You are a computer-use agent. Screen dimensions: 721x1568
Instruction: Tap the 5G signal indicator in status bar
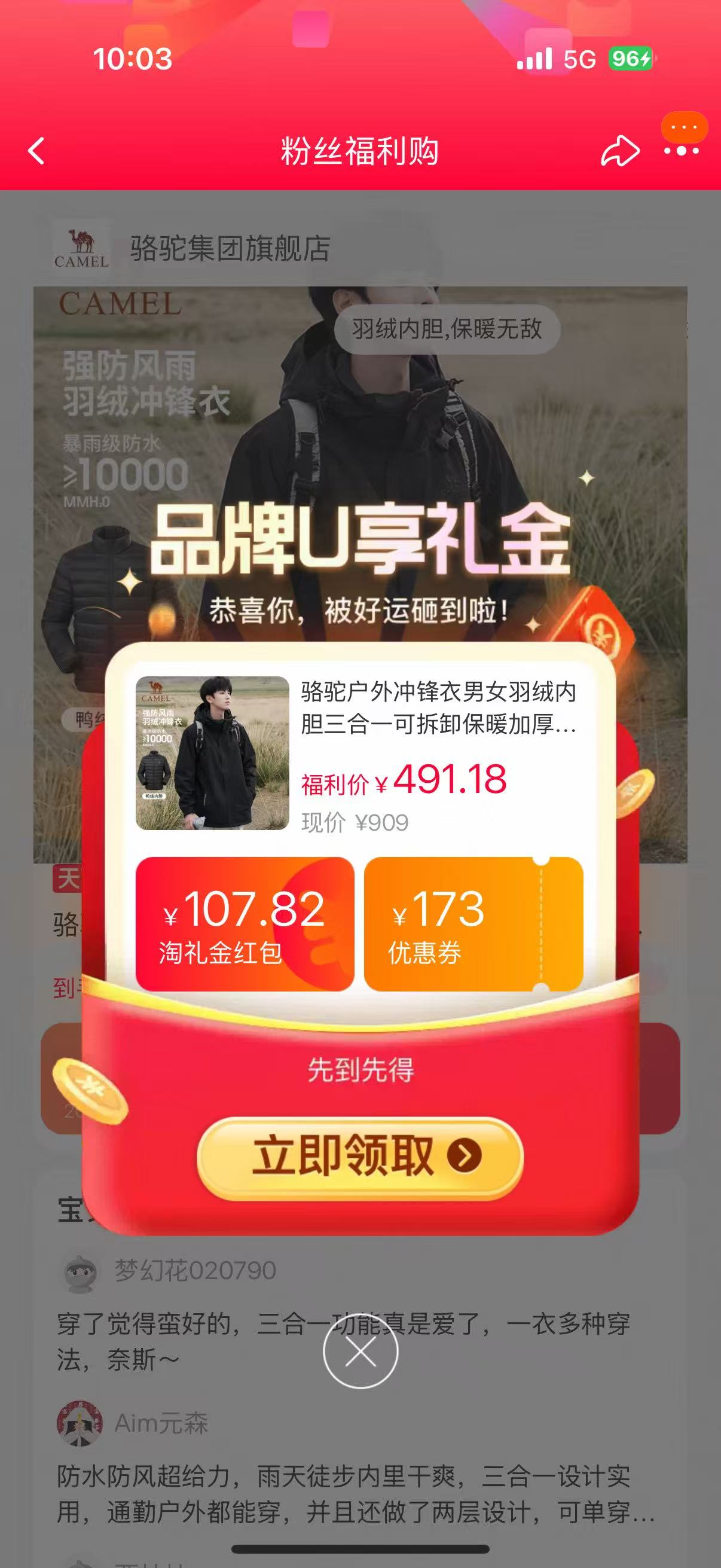click(x=579, y=59)
